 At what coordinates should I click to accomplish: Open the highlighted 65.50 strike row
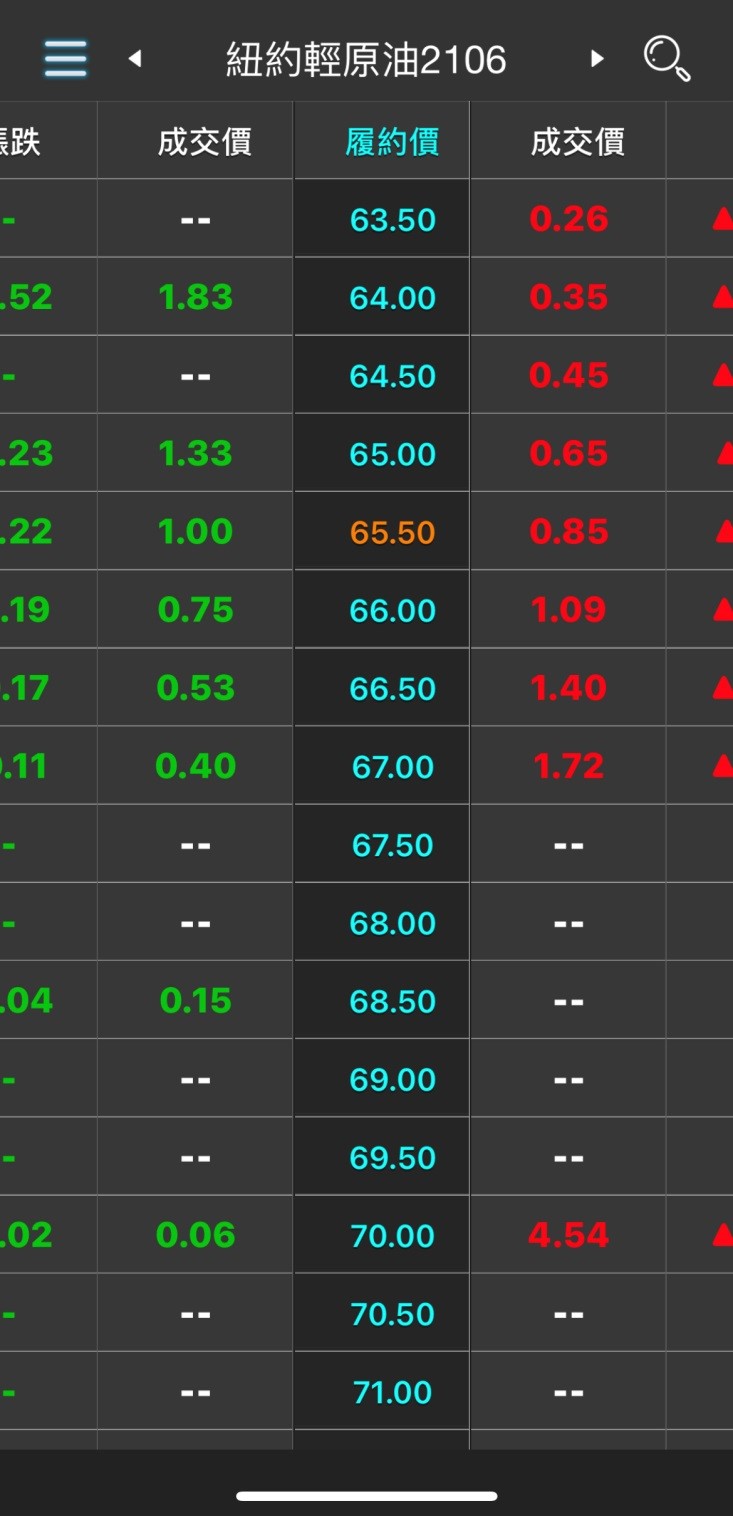click(x=392, y=532)
